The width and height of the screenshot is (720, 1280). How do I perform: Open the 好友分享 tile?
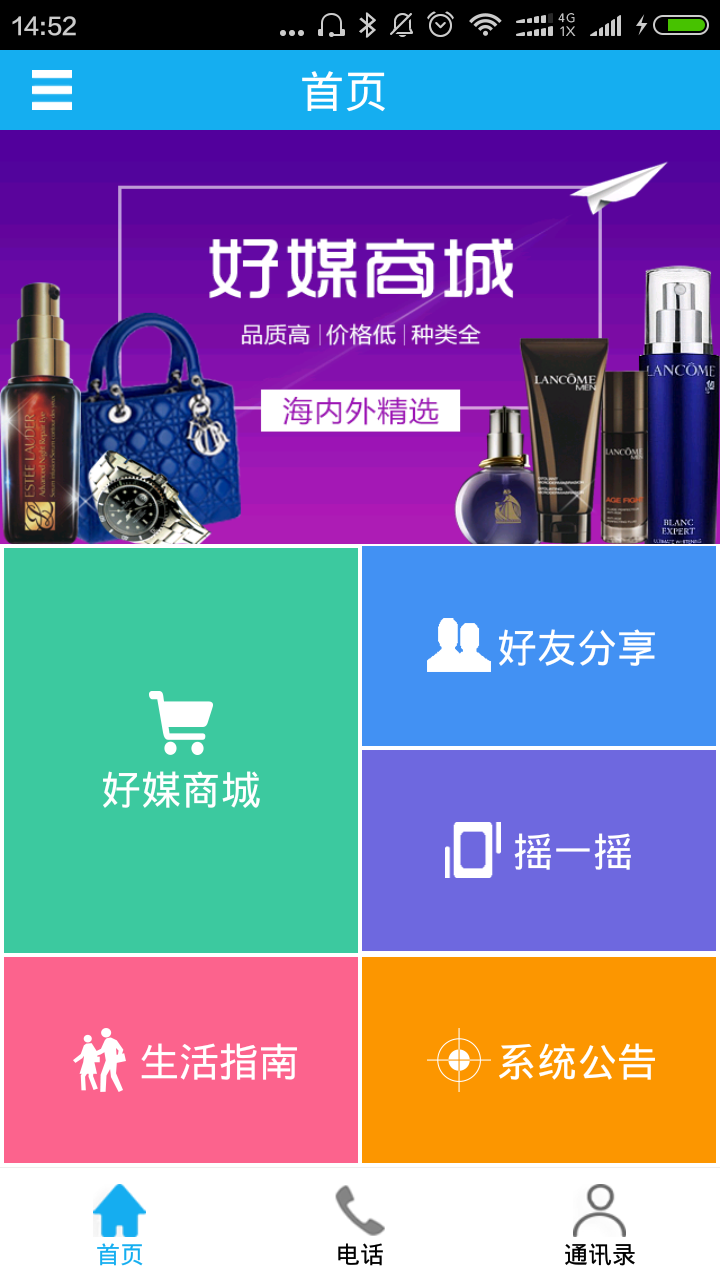[539, 646]
